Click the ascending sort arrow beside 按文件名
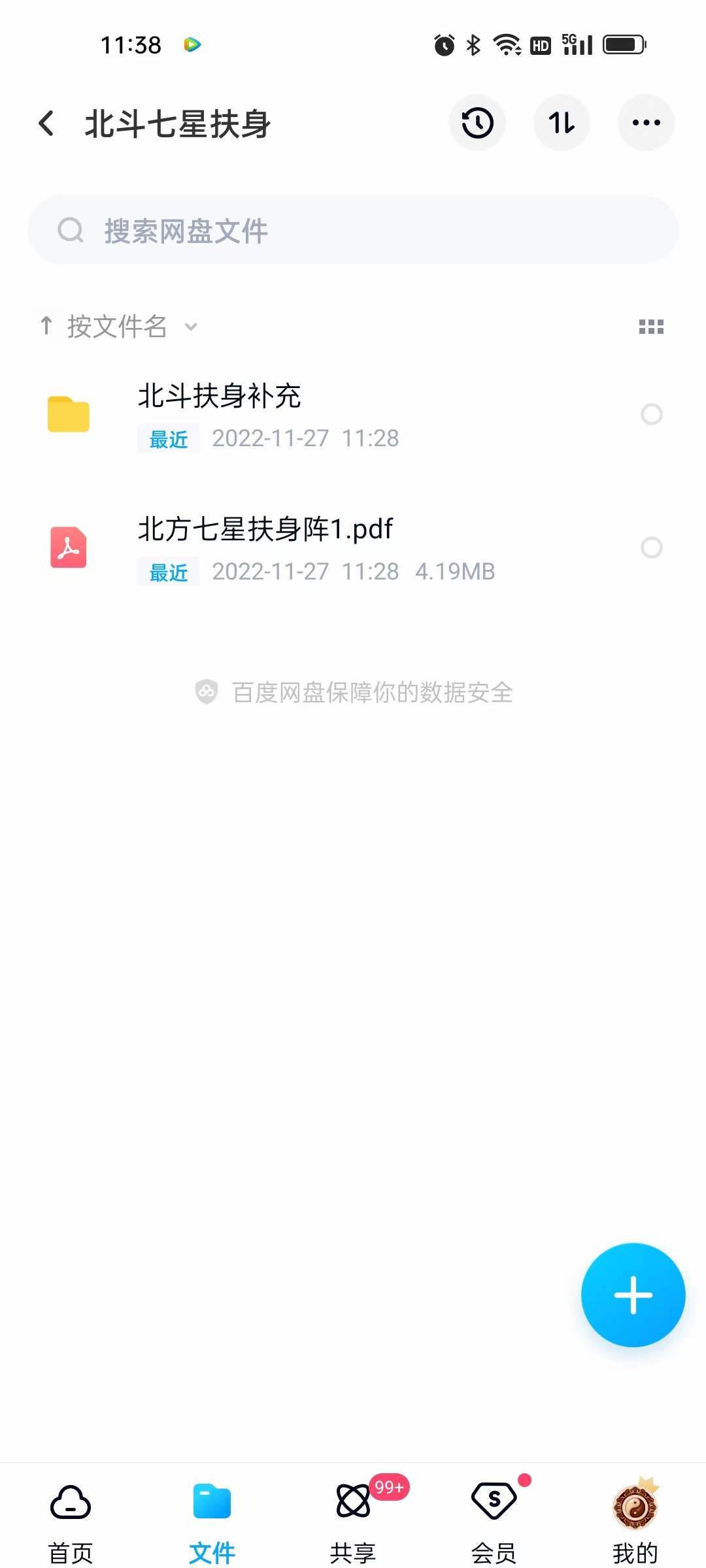This screenshot has height=1568, width=706. coord(46,325)
